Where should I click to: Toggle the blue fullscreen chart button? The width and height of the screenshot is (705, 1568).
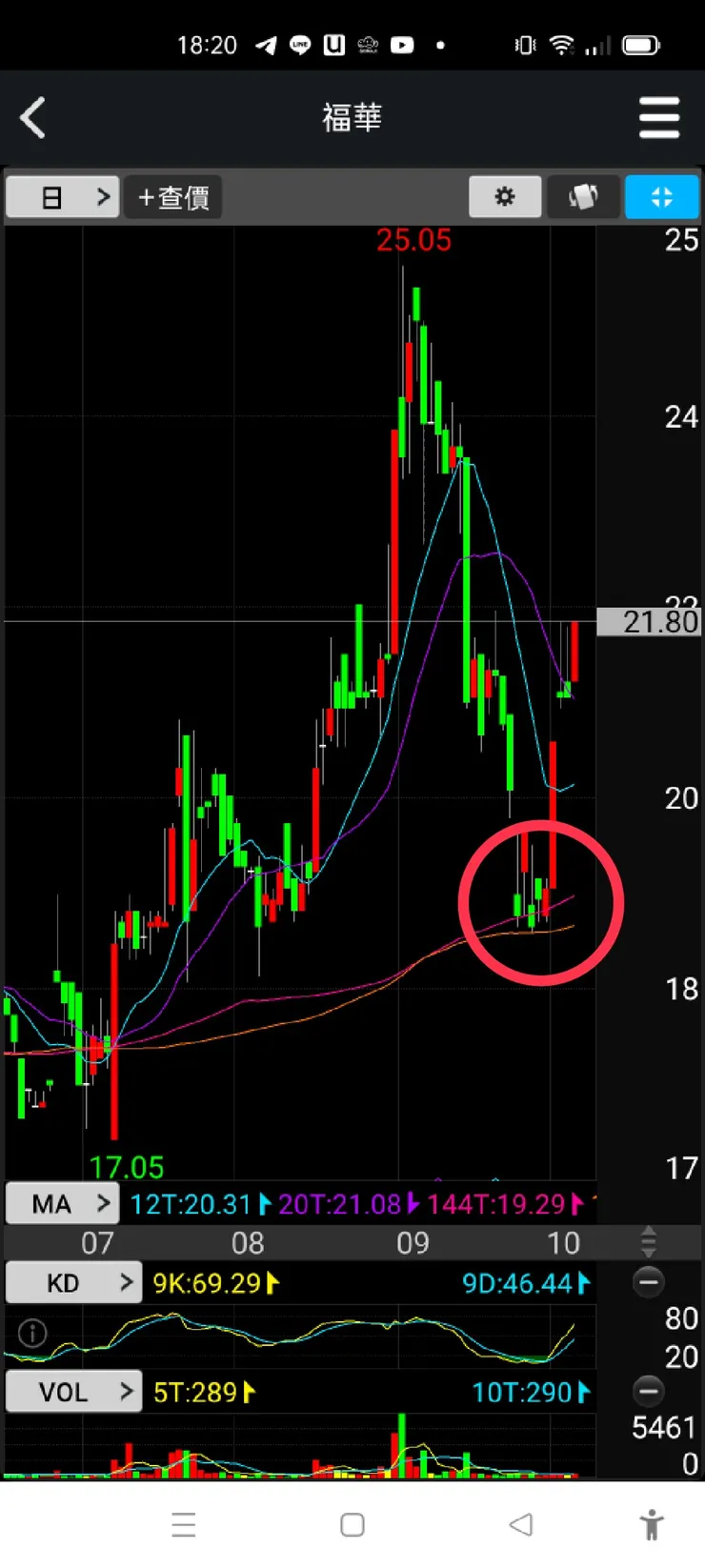662,197
